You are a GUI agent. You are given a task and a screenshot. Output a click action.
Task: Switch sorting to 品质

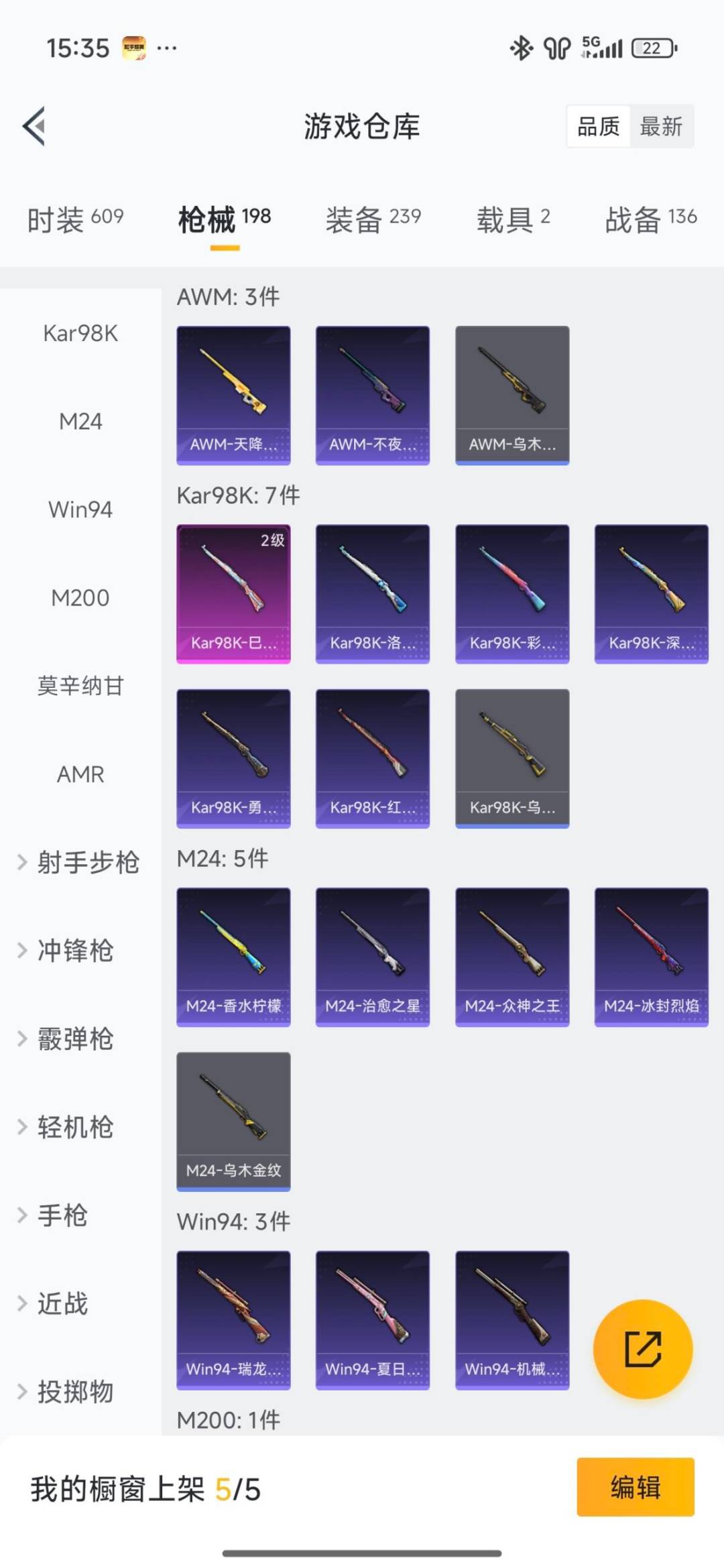tap(599, 127)
